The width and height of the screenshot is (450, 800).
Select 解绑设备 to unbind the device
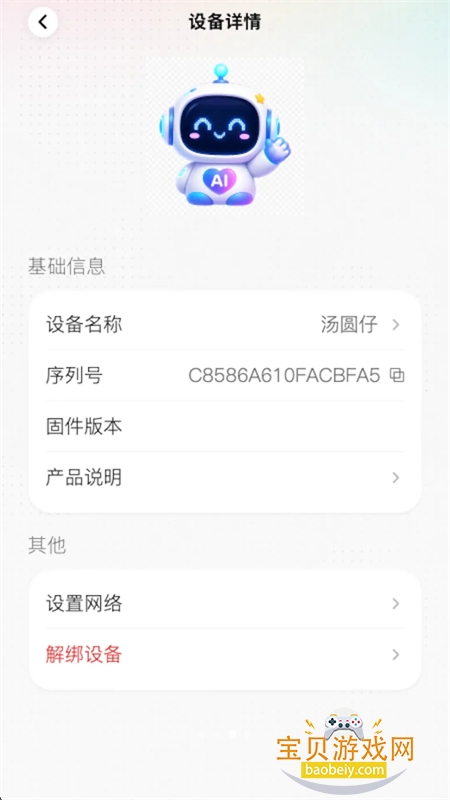point(224,655)
